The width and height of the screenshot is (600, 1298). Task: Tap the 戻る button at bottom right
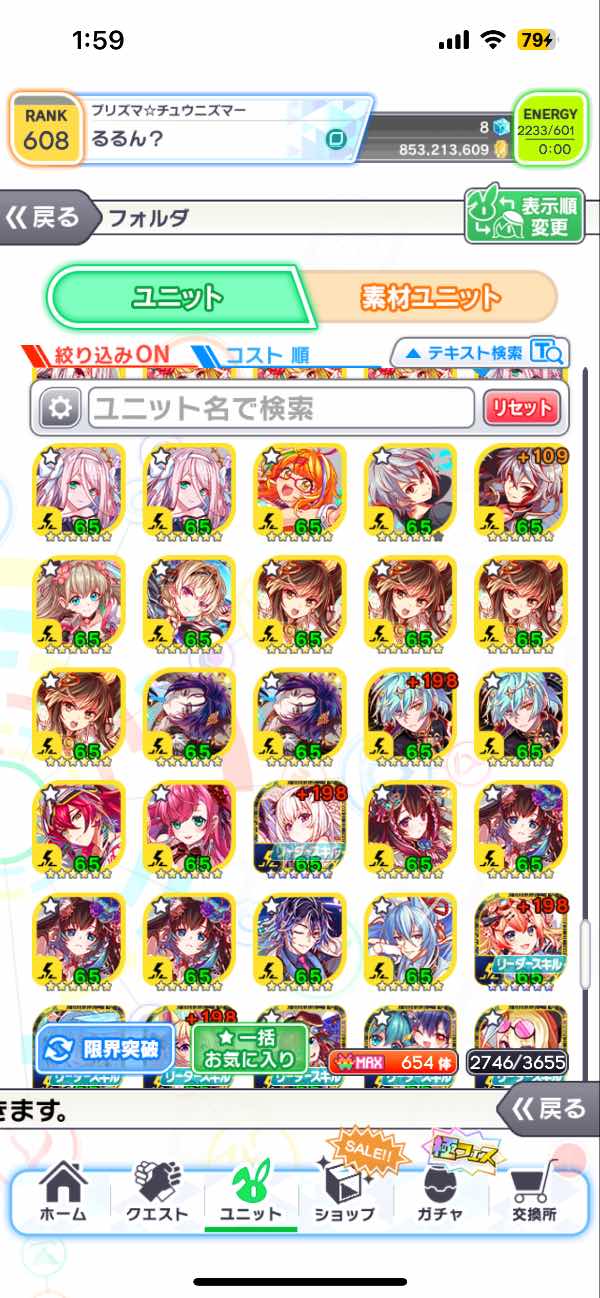click(546, 1108)
